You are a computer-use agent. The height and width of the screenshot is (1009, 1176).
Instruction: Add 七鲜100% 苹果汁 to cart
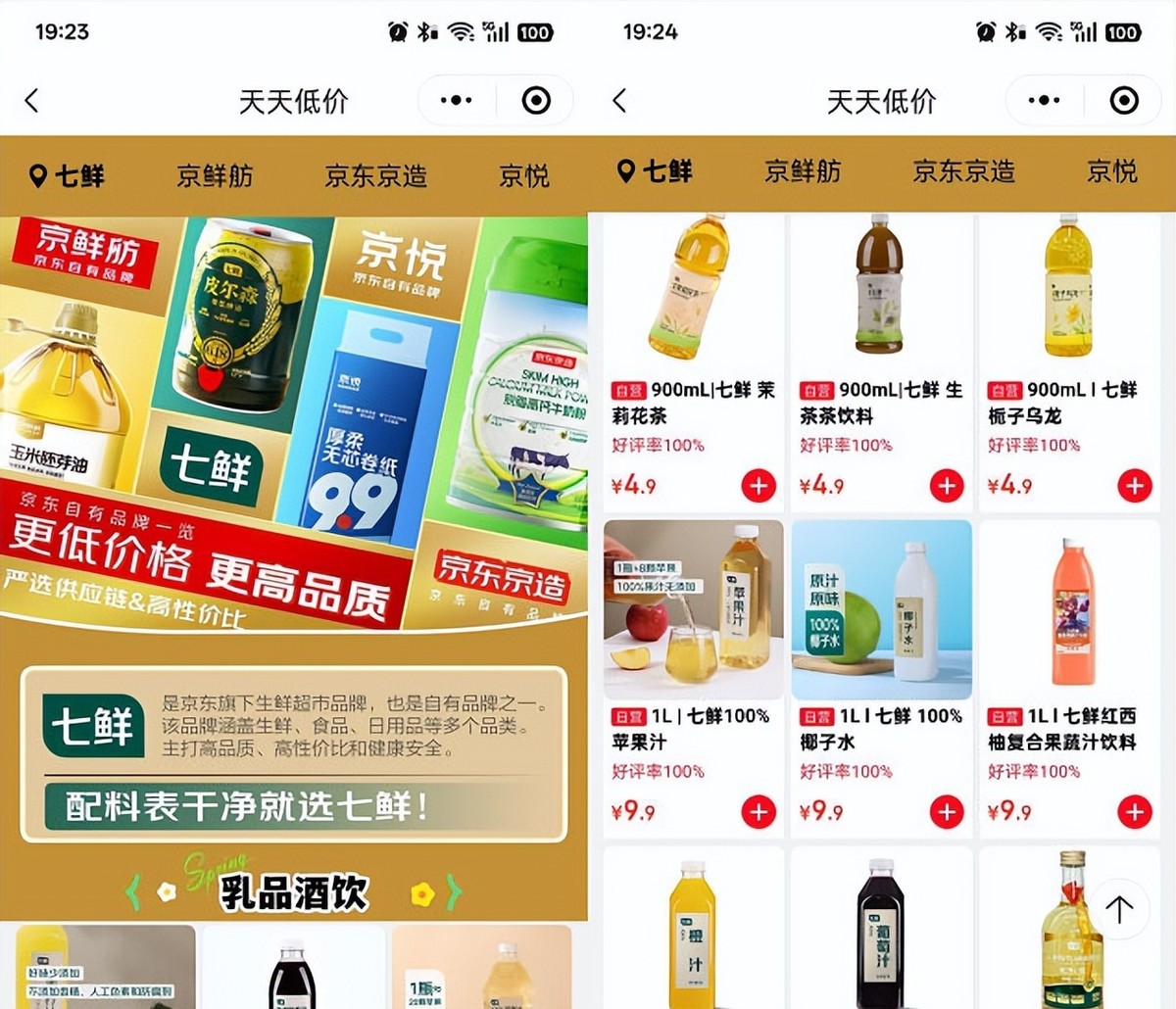pos(759,812)
